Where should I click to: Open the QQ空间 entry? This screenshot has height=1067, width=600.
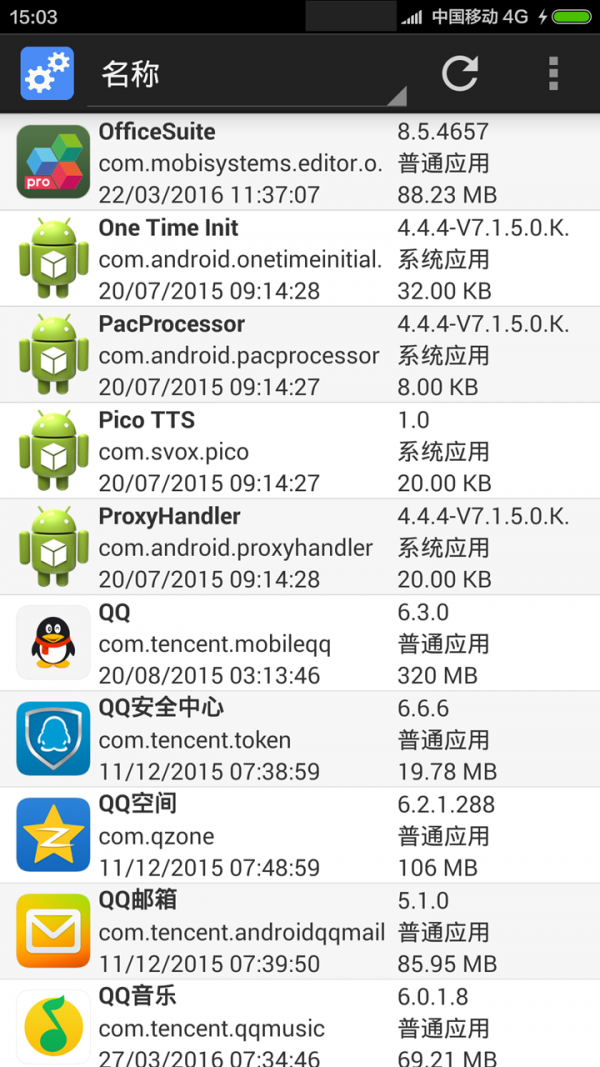(x=300, y=834)
